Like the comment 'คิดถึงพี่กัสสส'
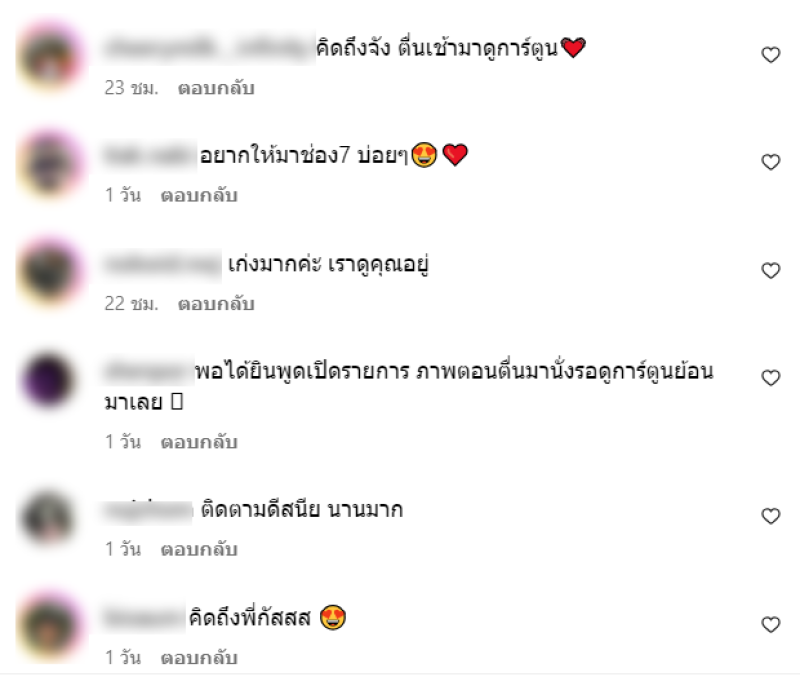Viewport: 800px width, 690px height. tap(770, 624)
